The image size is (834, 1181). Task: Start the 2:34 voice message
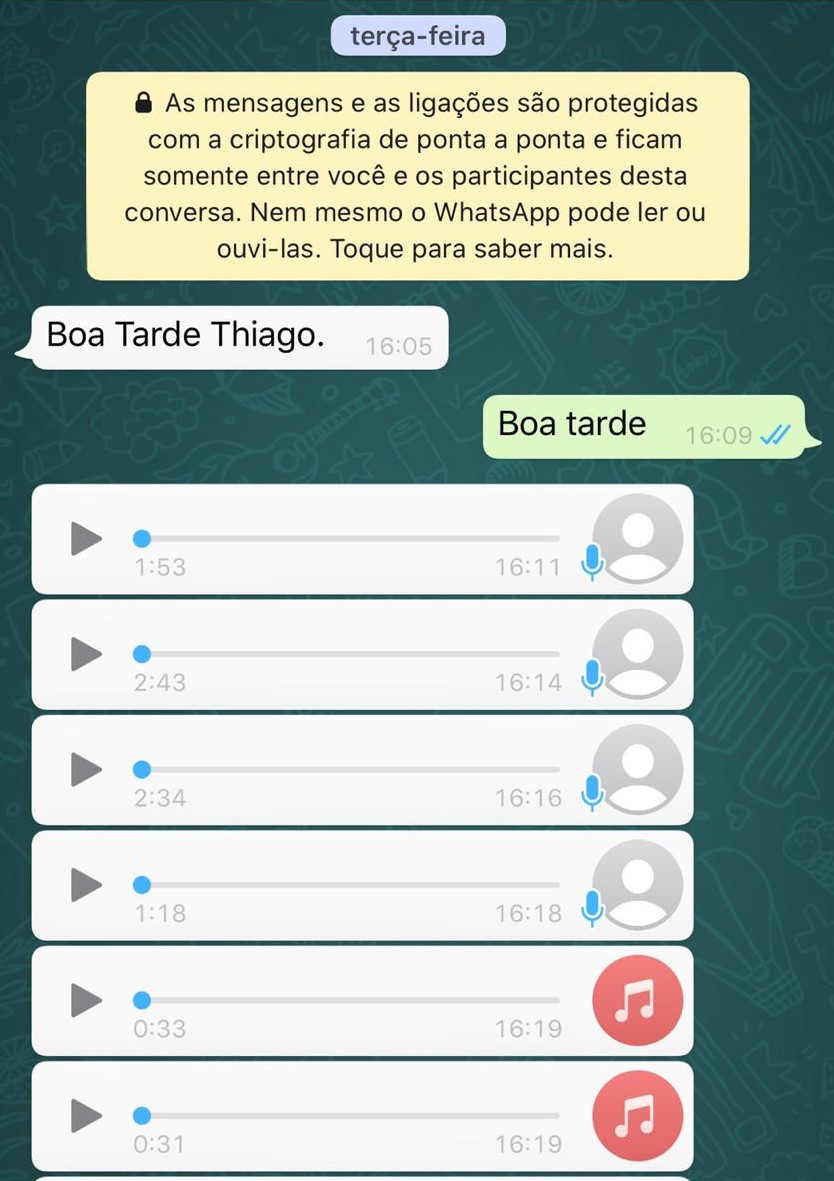[x=86, y=770]
